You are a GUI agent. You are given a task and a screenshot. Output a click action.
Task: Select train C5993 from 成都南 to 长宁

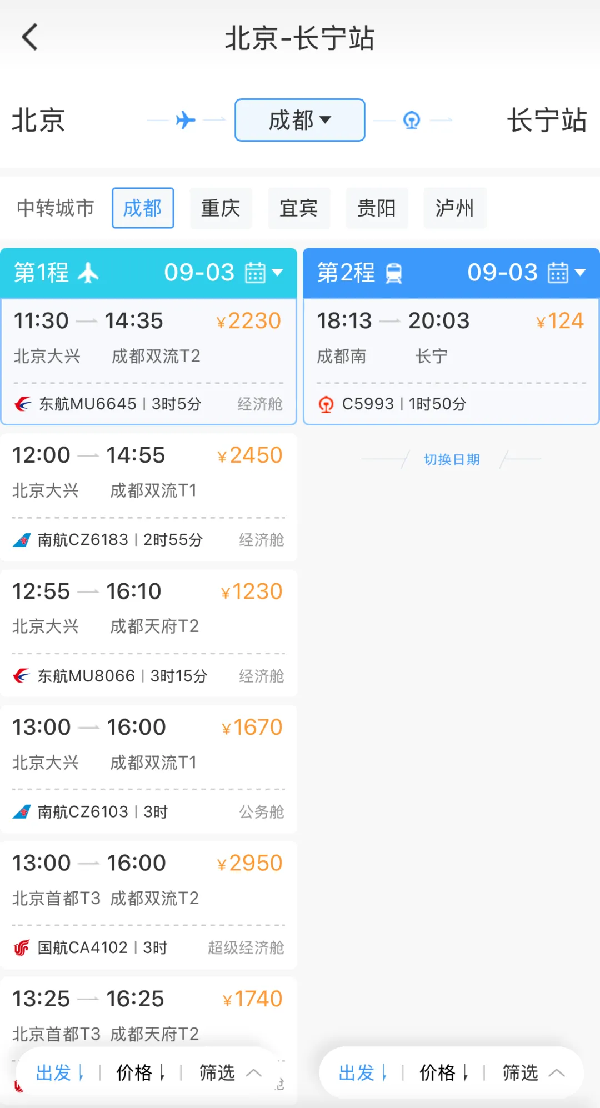click(x=452, y=361)
